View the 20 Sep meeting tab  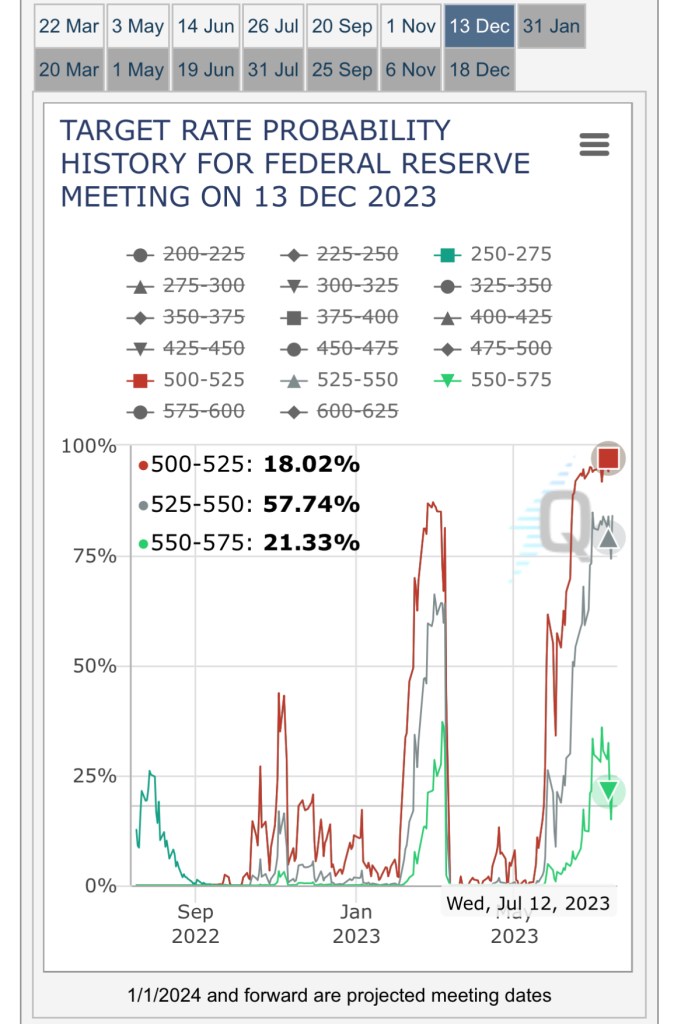point(342,26)
